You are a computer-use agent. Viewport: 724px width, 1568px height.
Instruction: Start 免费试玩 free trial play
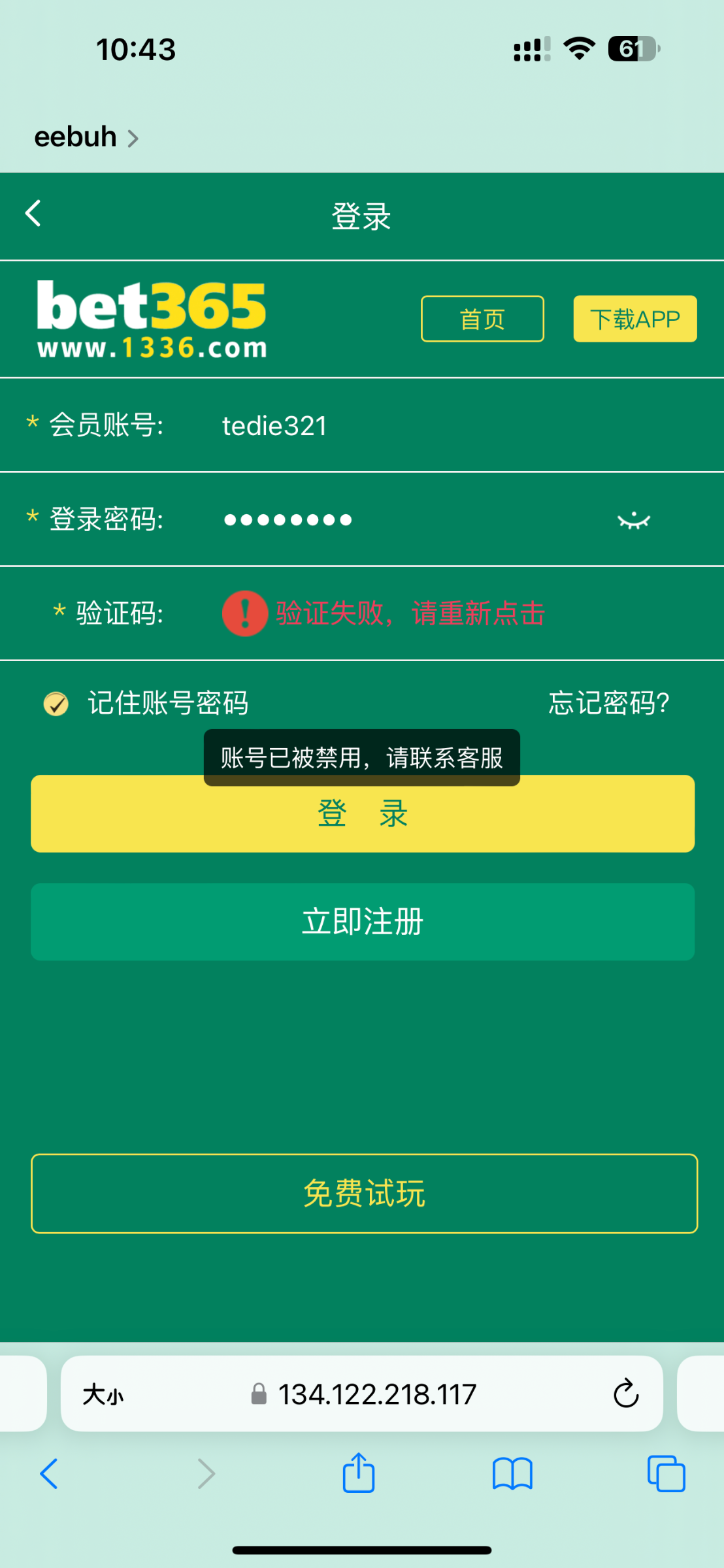tap(364, 1194)
